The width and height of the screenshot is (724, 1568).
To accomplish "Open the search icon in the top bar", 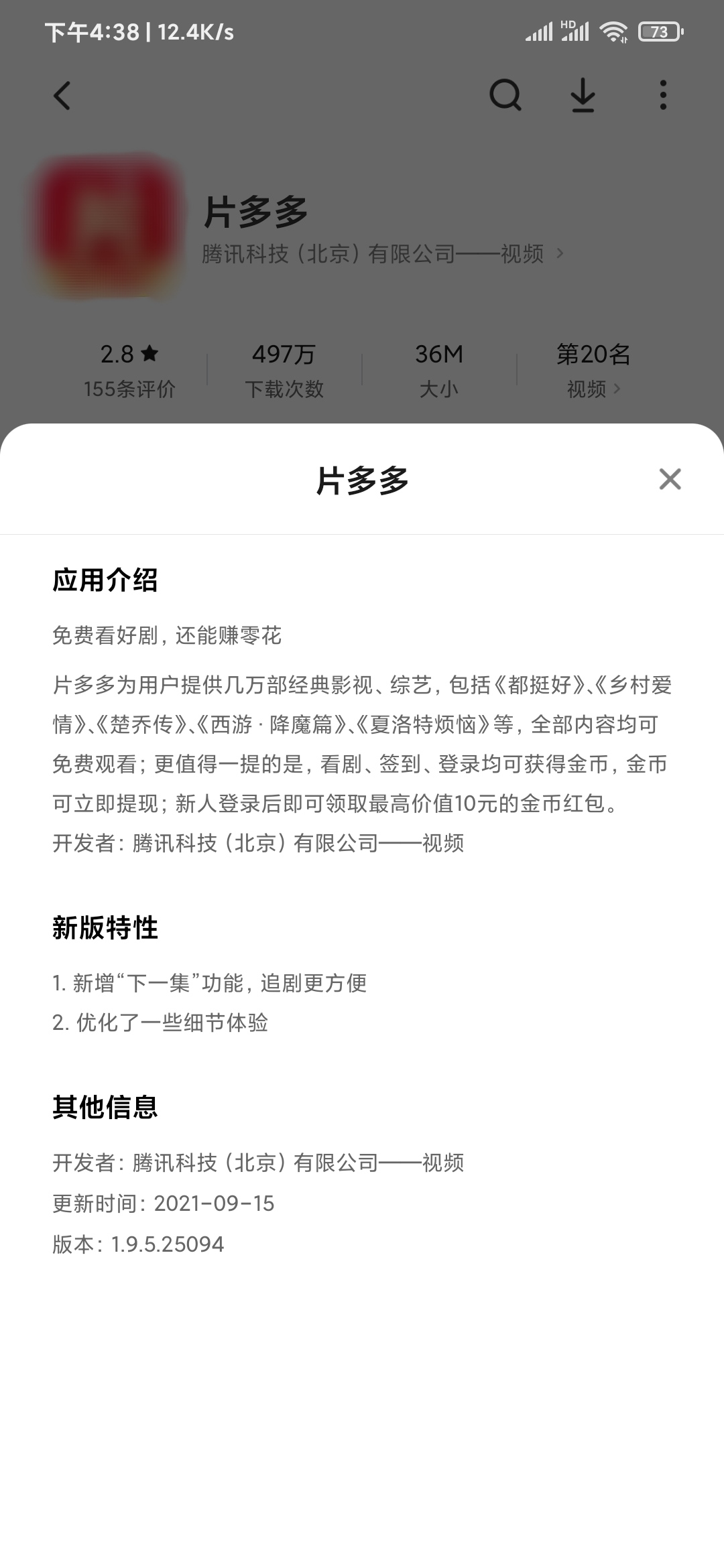I will (x=507, y=95).
